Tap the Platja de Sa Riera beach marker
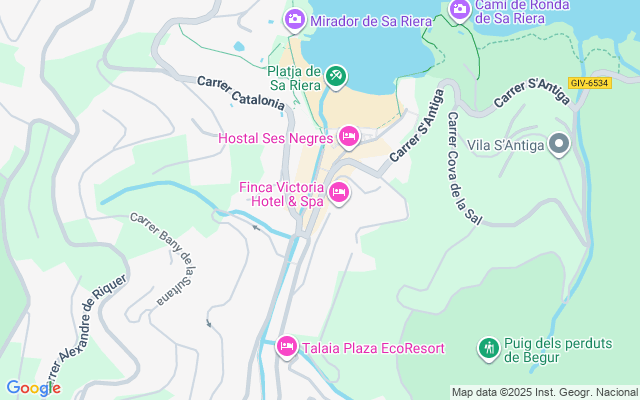Image resolution: width=640 pixels, height=400 pixels. click(337, 75)
